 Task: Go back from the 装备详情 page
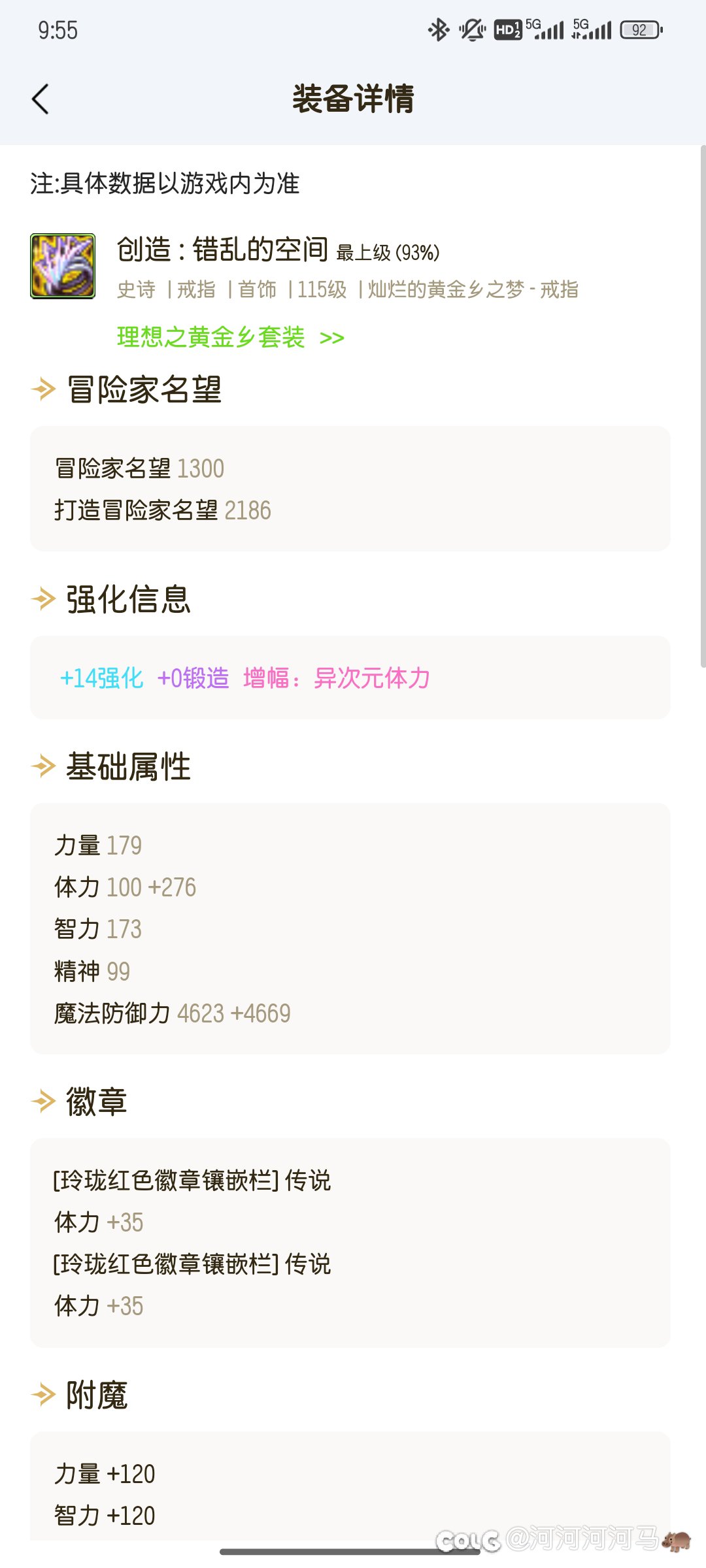(x=40, y=99)
